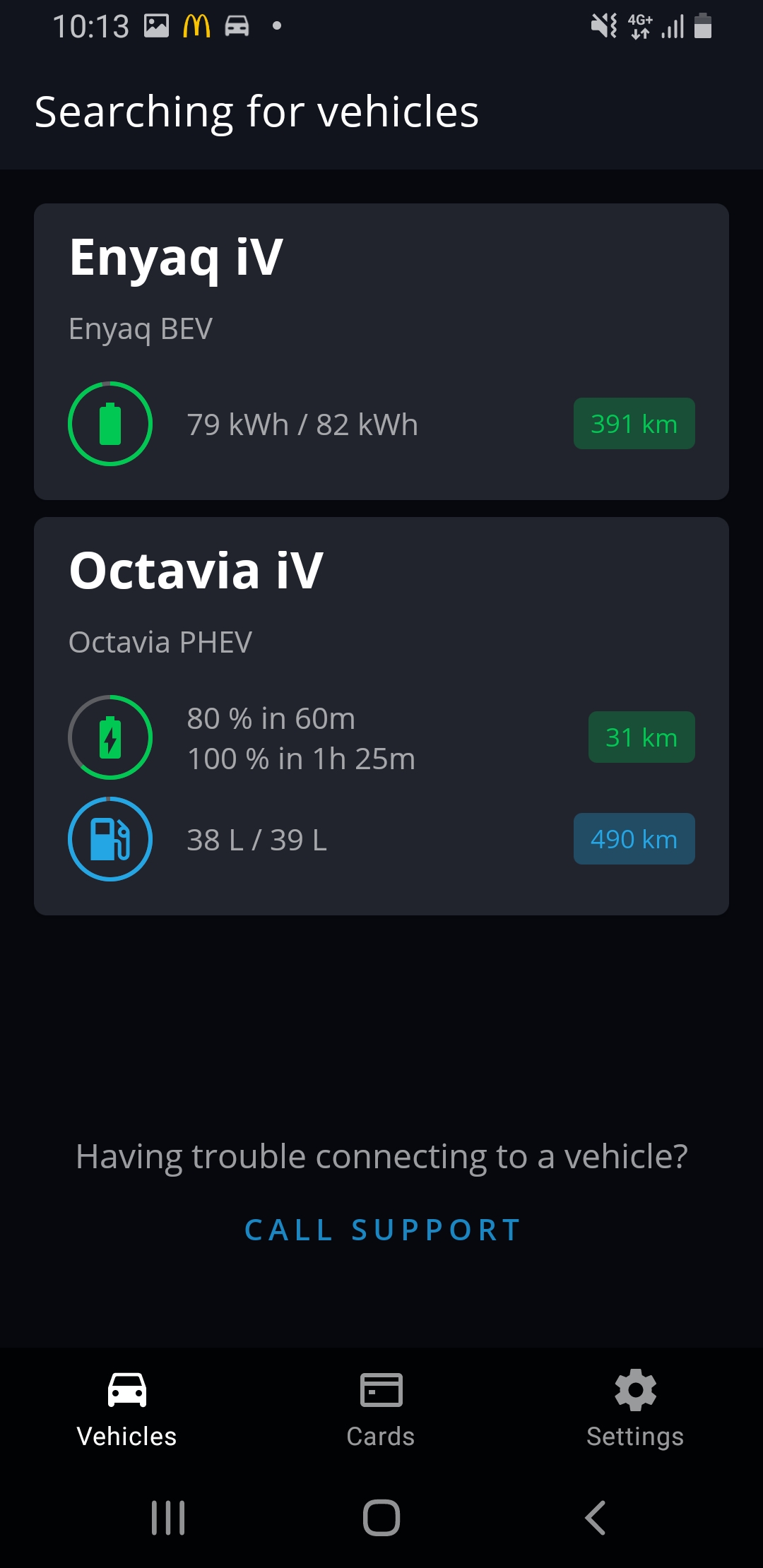Navigate back with the system back button
Viewport: 763px width, 1568px height.
click(596, 1517)
